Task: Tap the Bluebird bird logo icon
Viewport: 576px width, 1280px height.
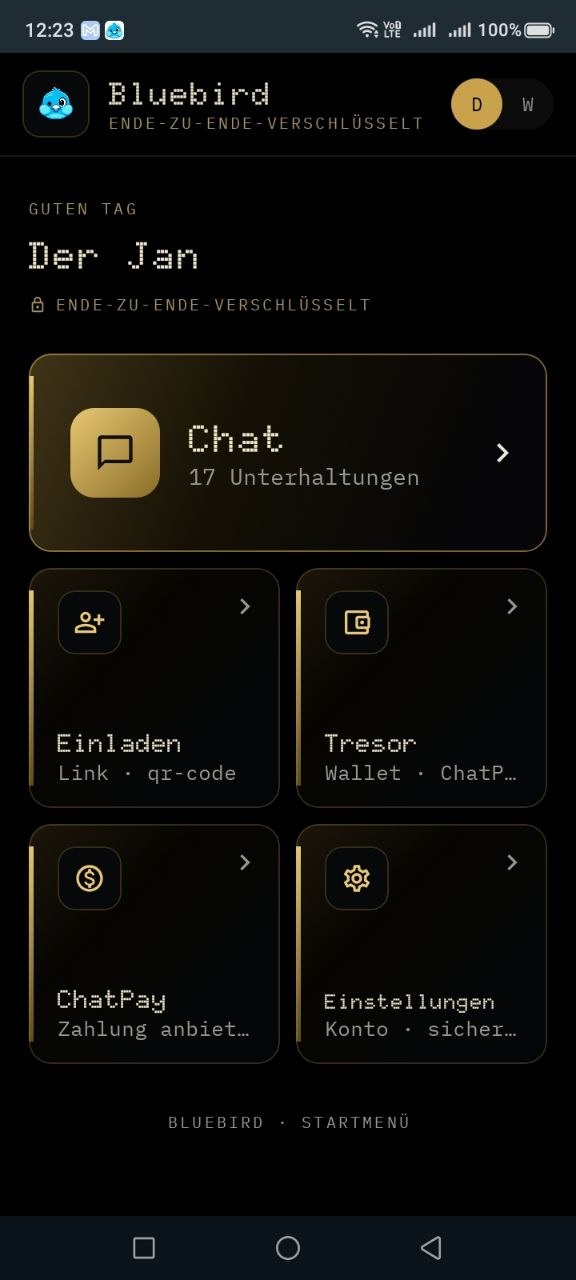Action: [x=56, y=103]
